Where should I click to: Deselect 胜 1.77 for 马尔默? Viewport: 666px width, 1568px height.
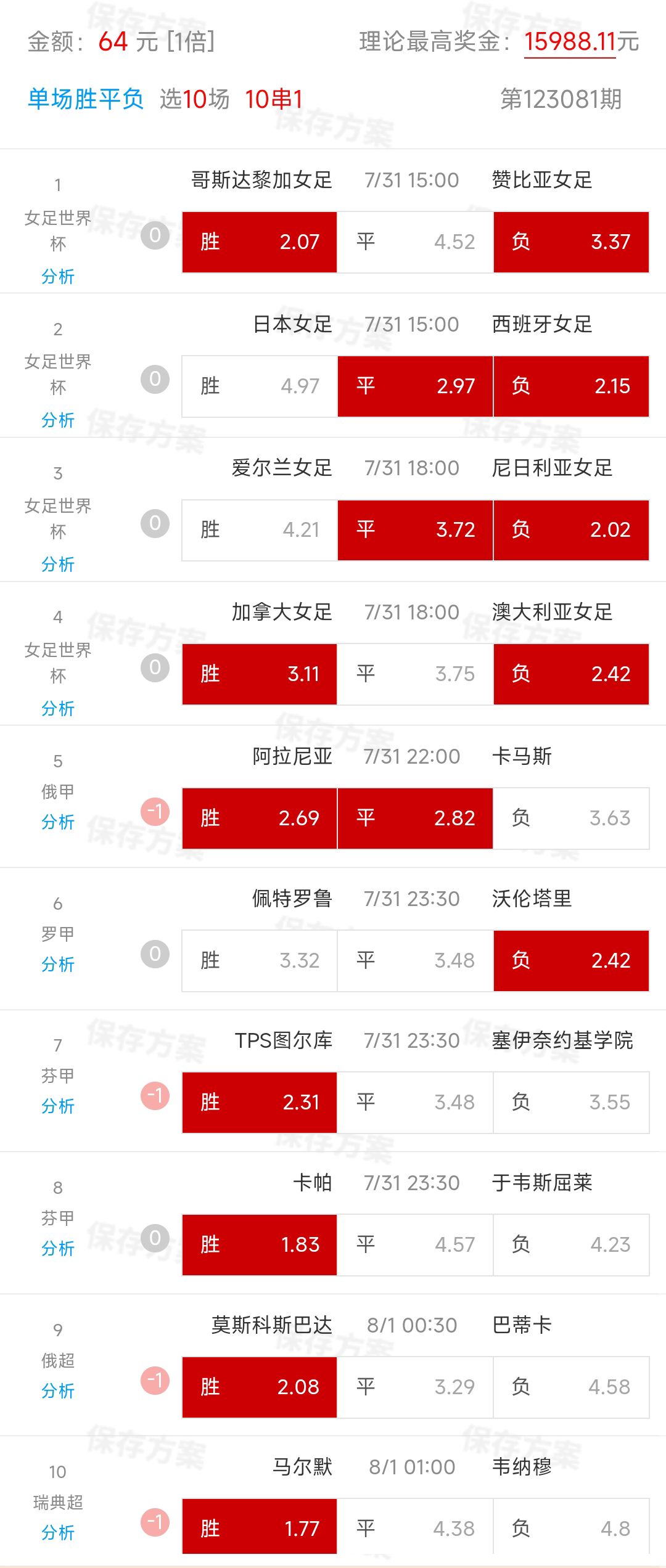coord(260,1527)
